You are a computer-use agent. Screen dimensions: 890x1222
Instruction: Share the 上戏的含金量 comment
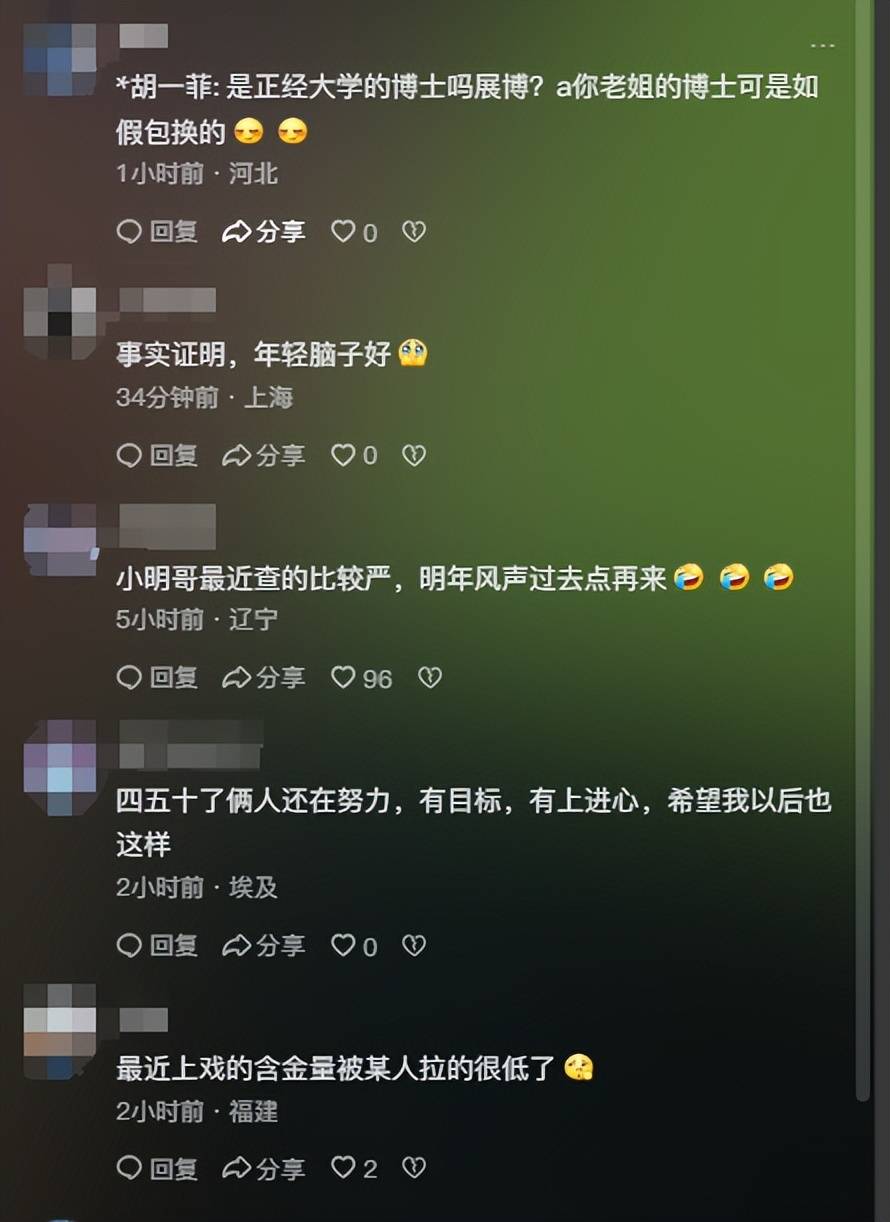(263, 1168)
